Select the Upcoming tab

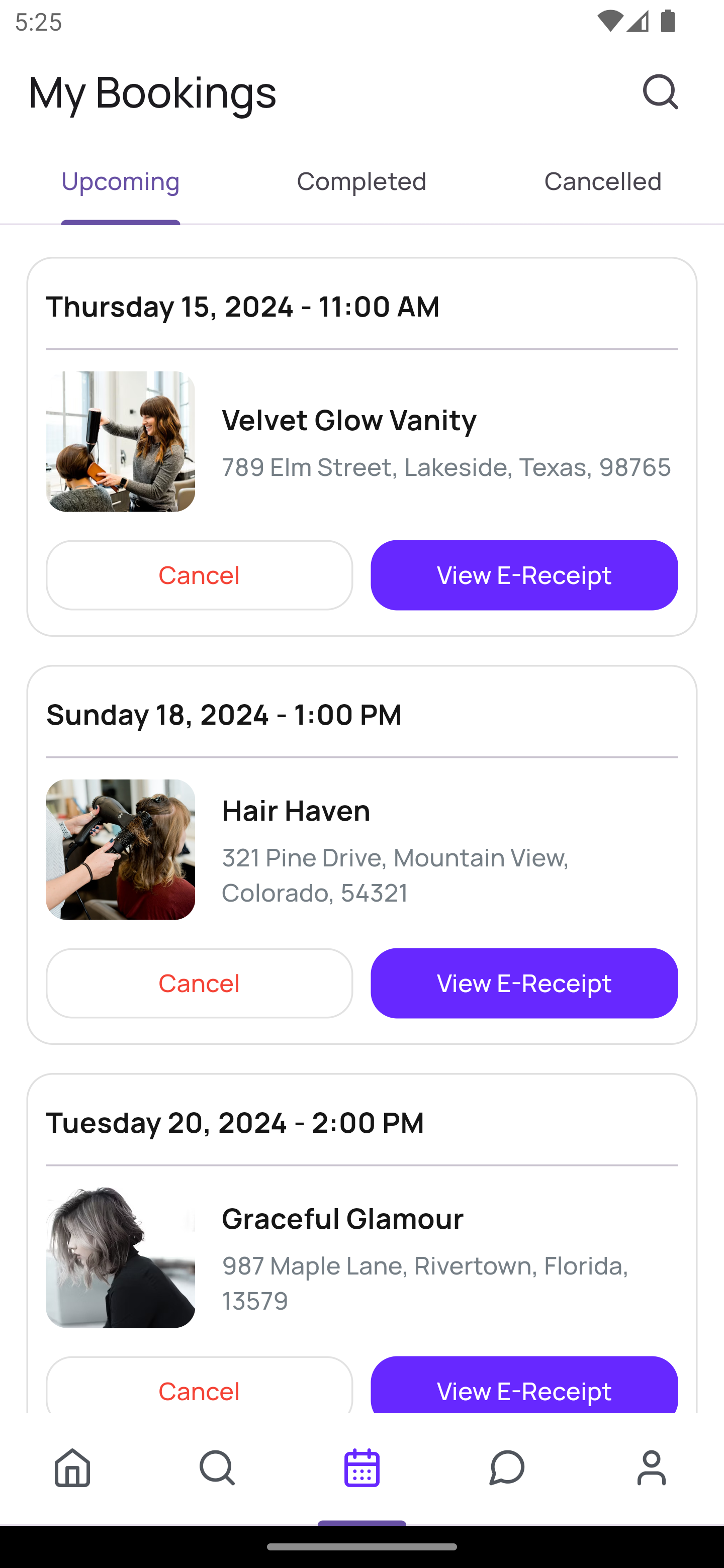pyautogui.click(x=120, y=181)
